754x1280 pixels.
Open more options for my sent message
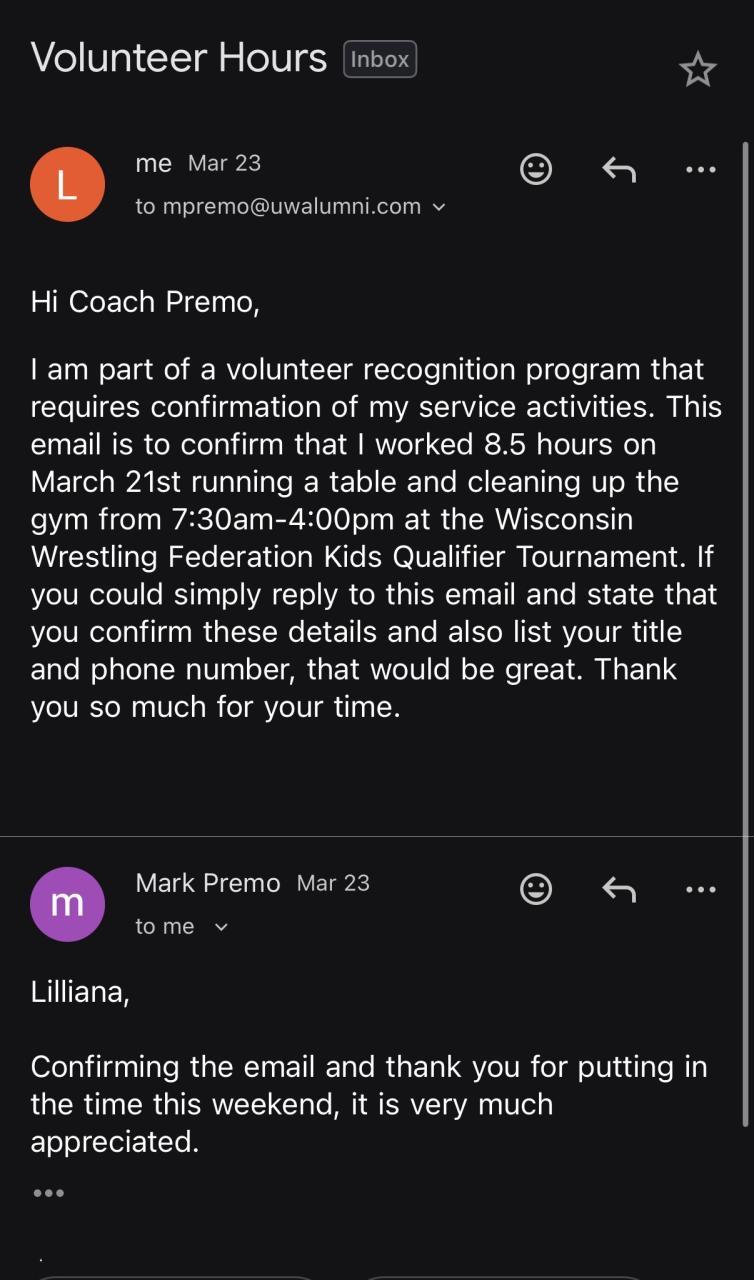(700, 169)
